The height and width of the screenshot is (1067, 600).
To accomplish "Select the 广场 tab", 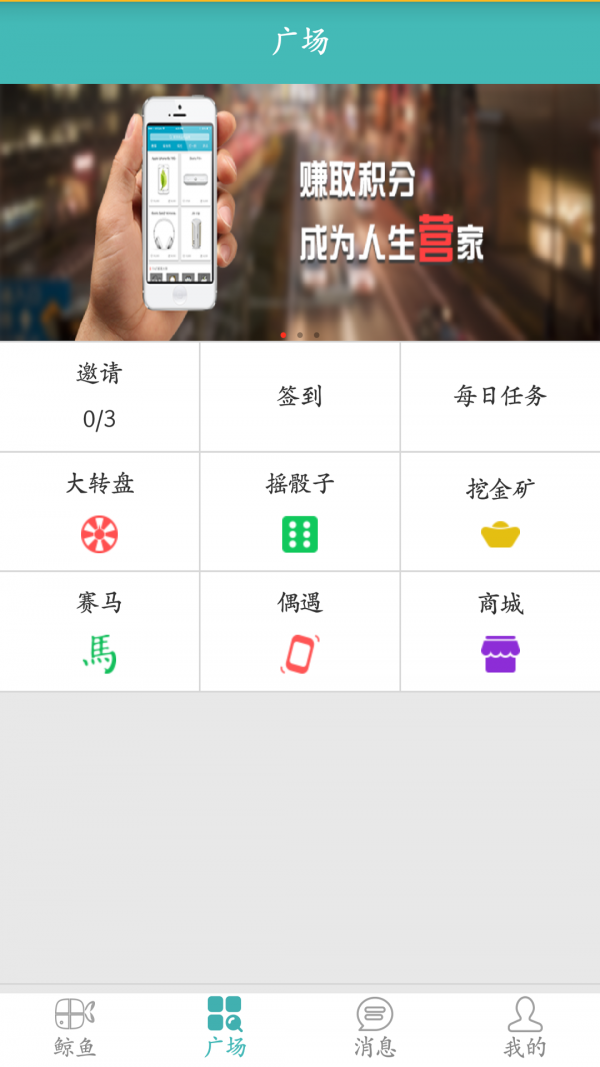I will point(225,1028).
